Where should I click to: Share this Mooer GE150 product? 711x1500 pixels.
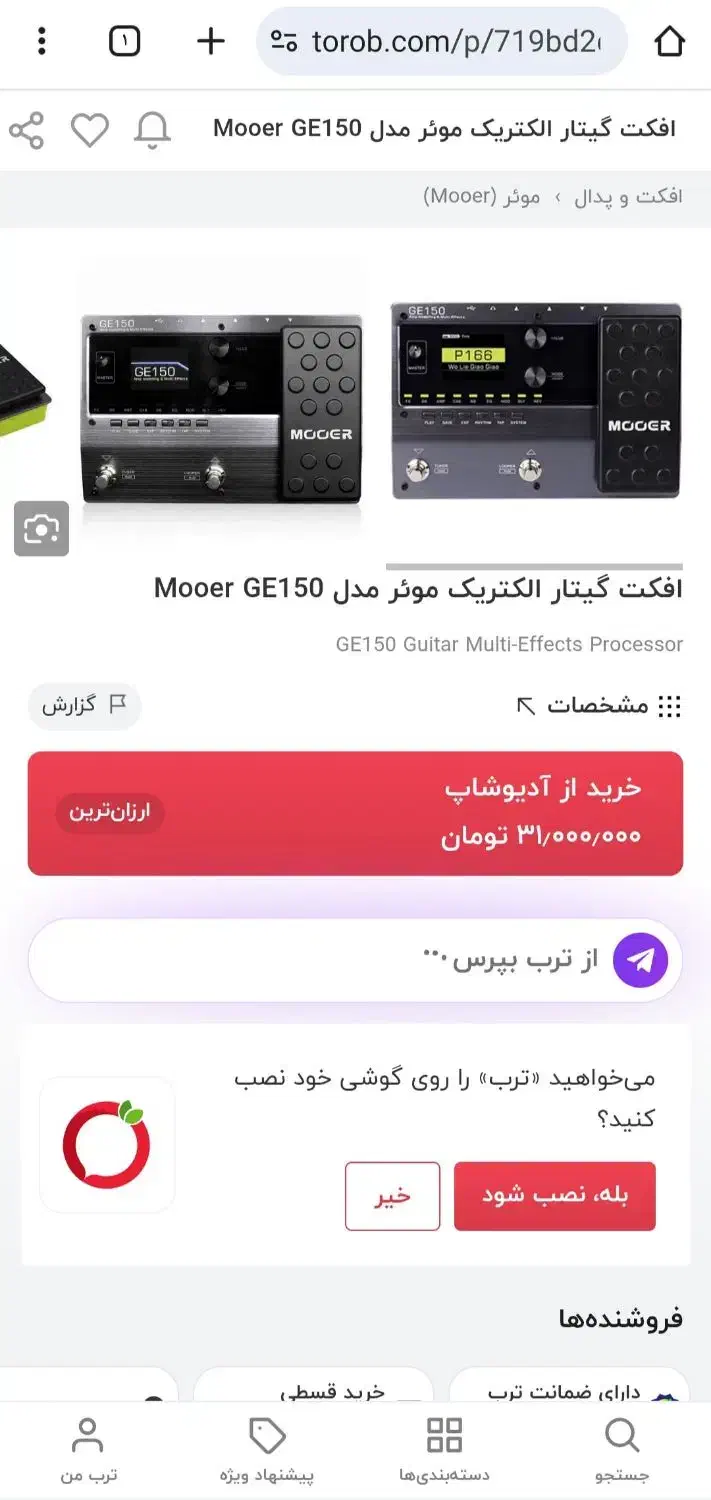(x=27, y=130)
